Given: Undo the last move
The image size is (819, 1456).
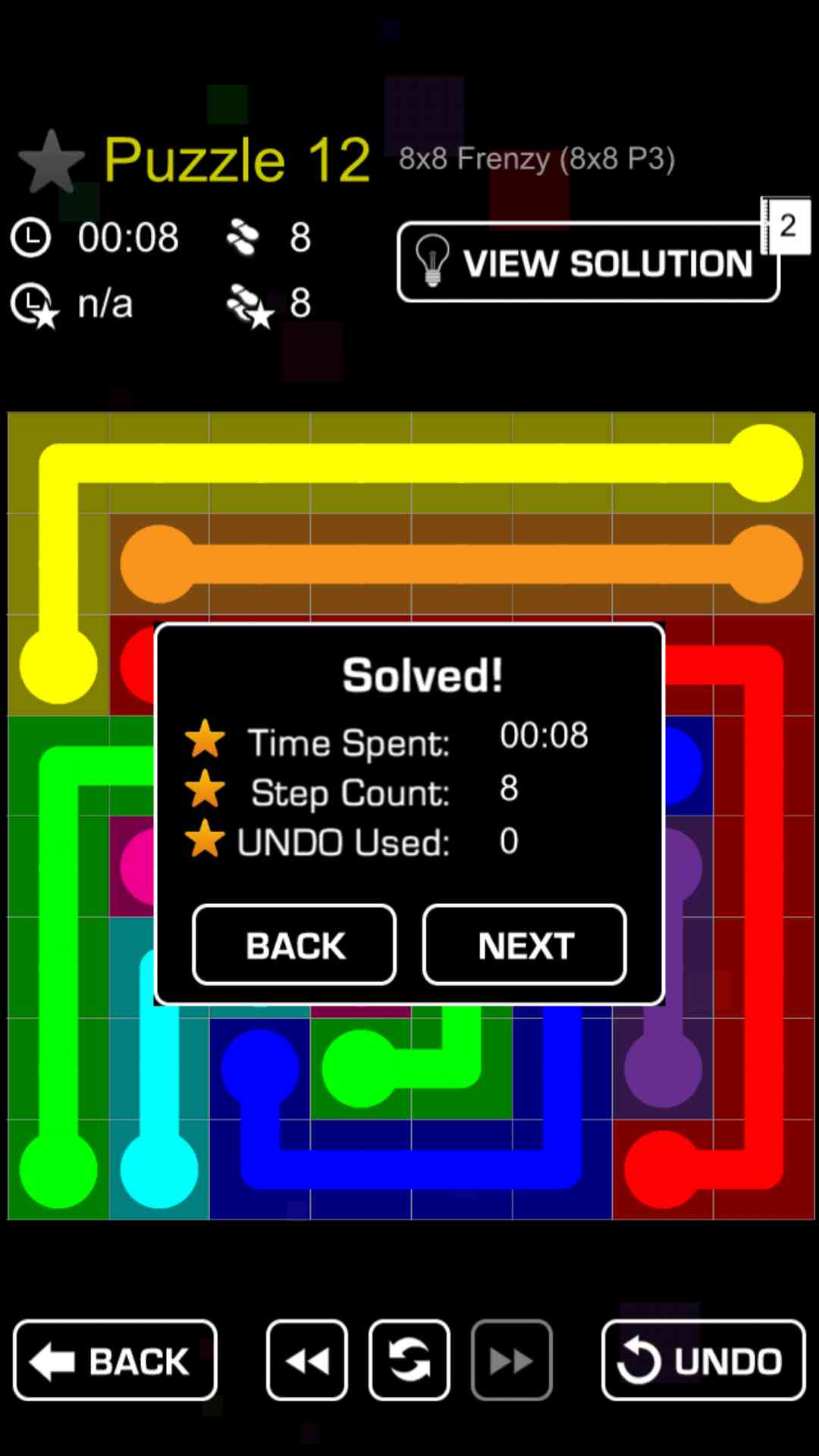Looking at the screenshot, I should coord(703,1360).
